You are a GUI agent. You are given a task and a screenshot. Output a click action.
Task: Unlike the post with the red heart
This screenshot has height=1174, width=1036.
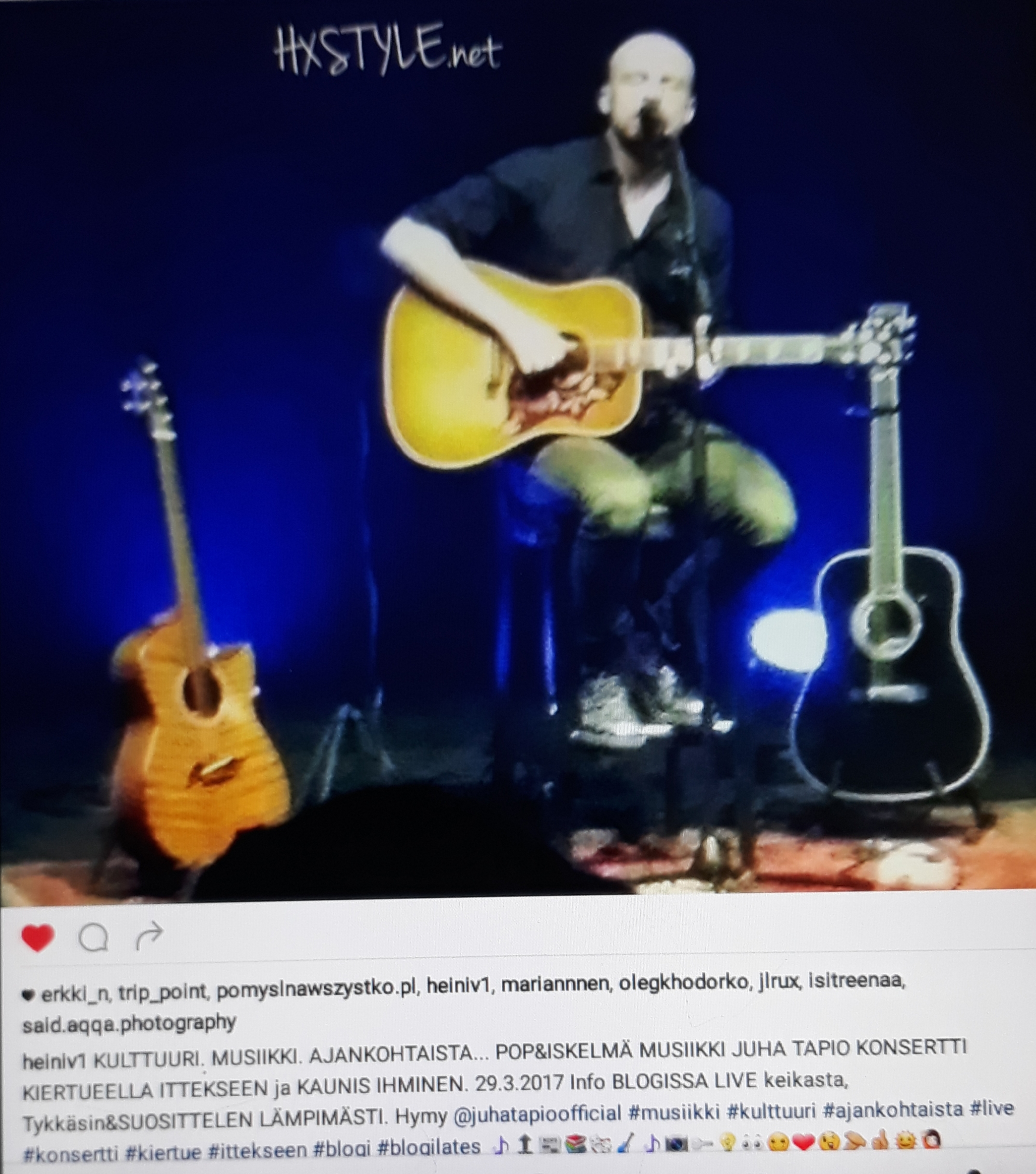(38, 939)
